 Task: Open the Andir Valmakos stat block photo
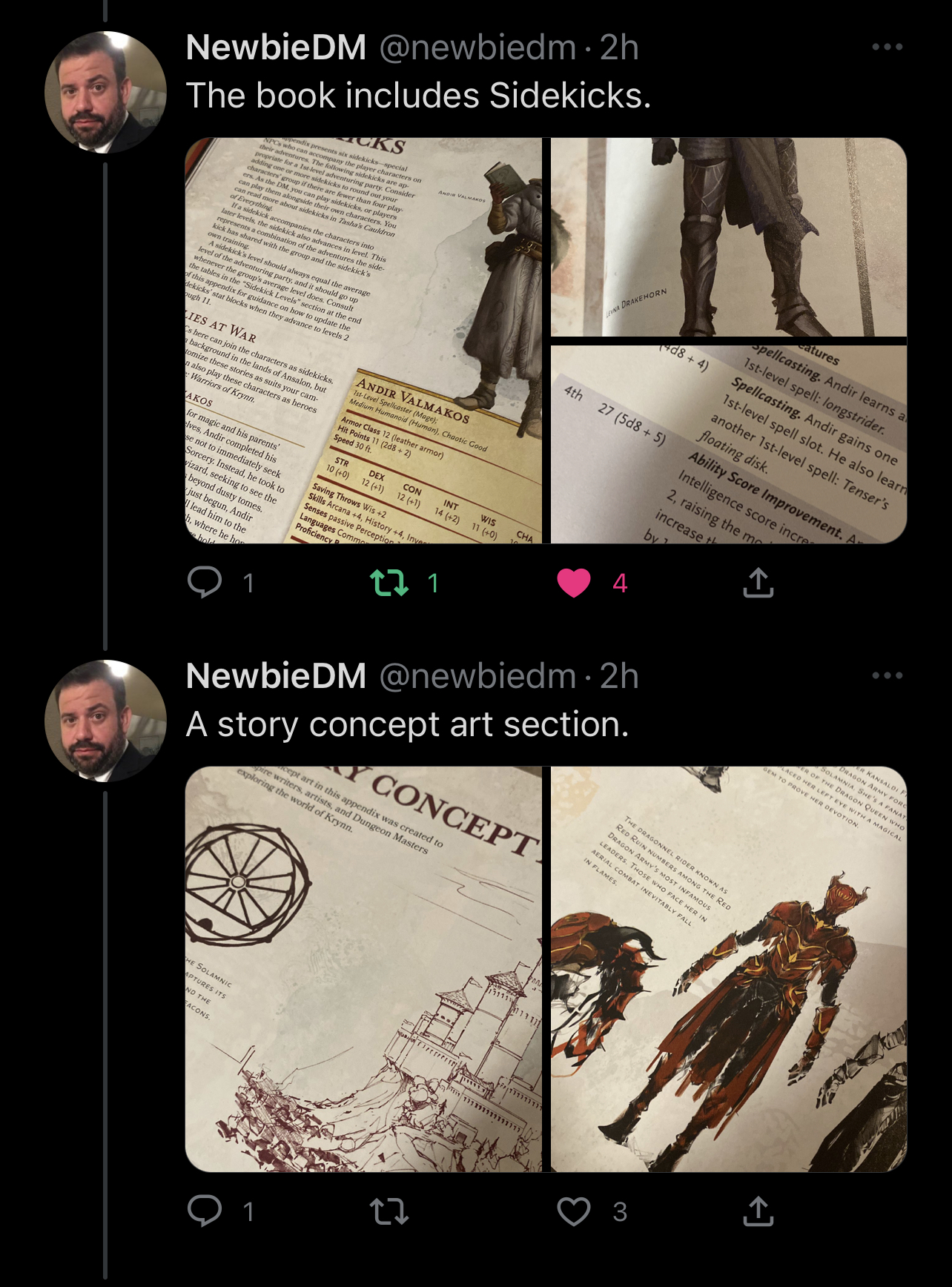pos(363,340)
